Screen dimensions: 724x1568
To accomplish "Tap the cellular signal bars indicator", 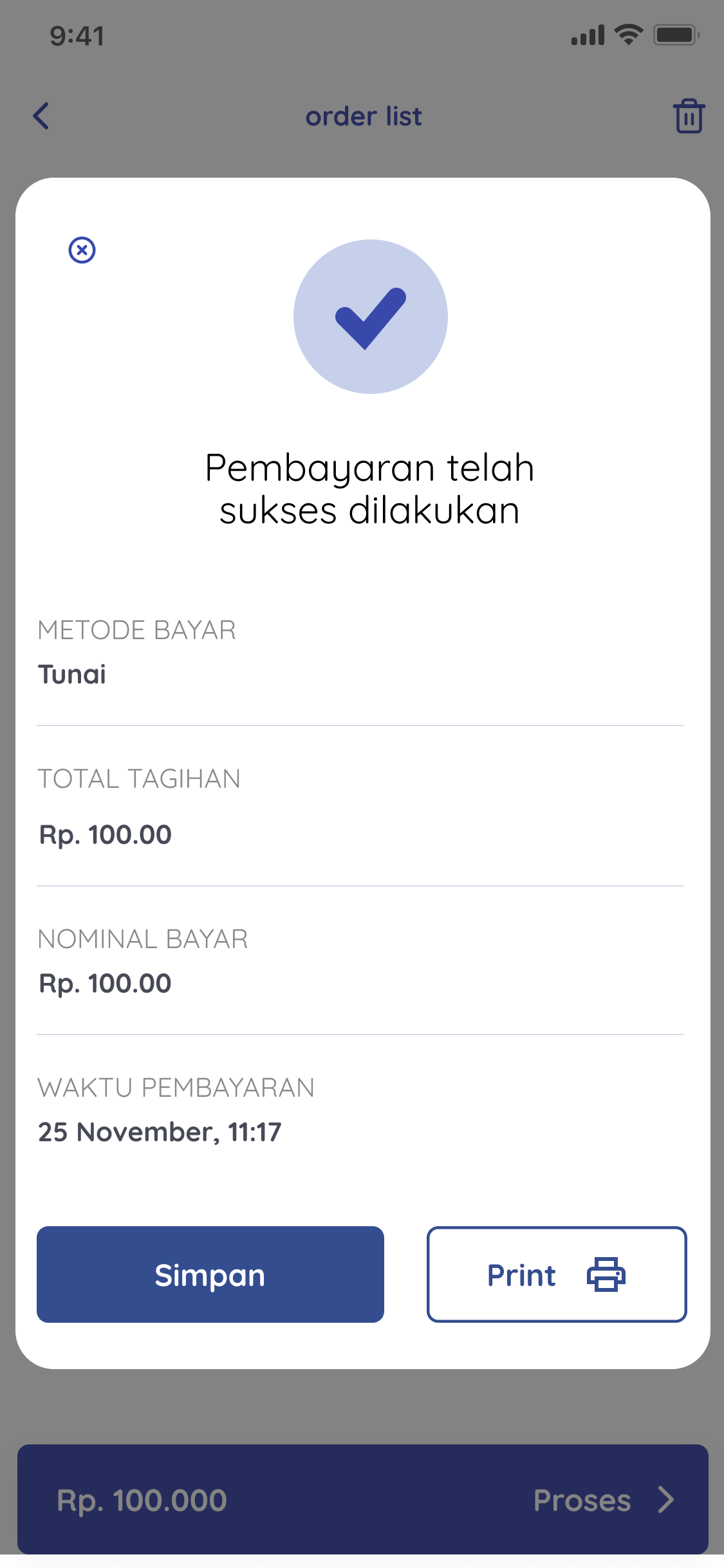I will pyautogui.click(x=588, y=35).
